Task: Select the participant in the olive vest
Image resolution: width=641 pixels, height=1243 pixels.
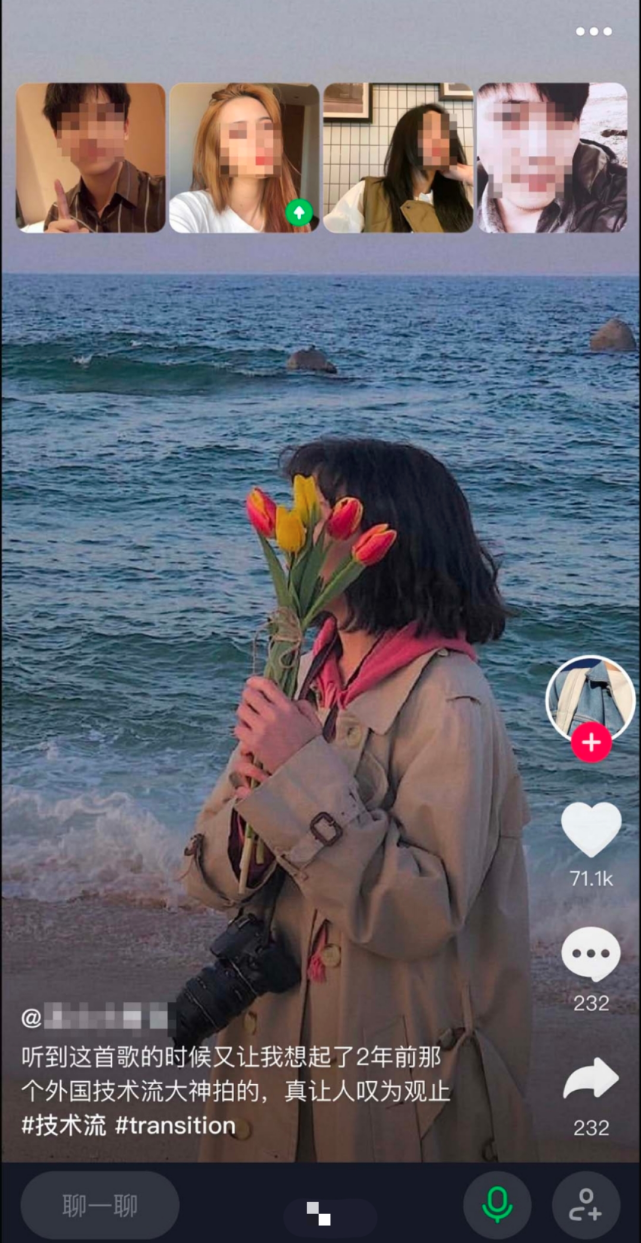Action: point(397,158)
